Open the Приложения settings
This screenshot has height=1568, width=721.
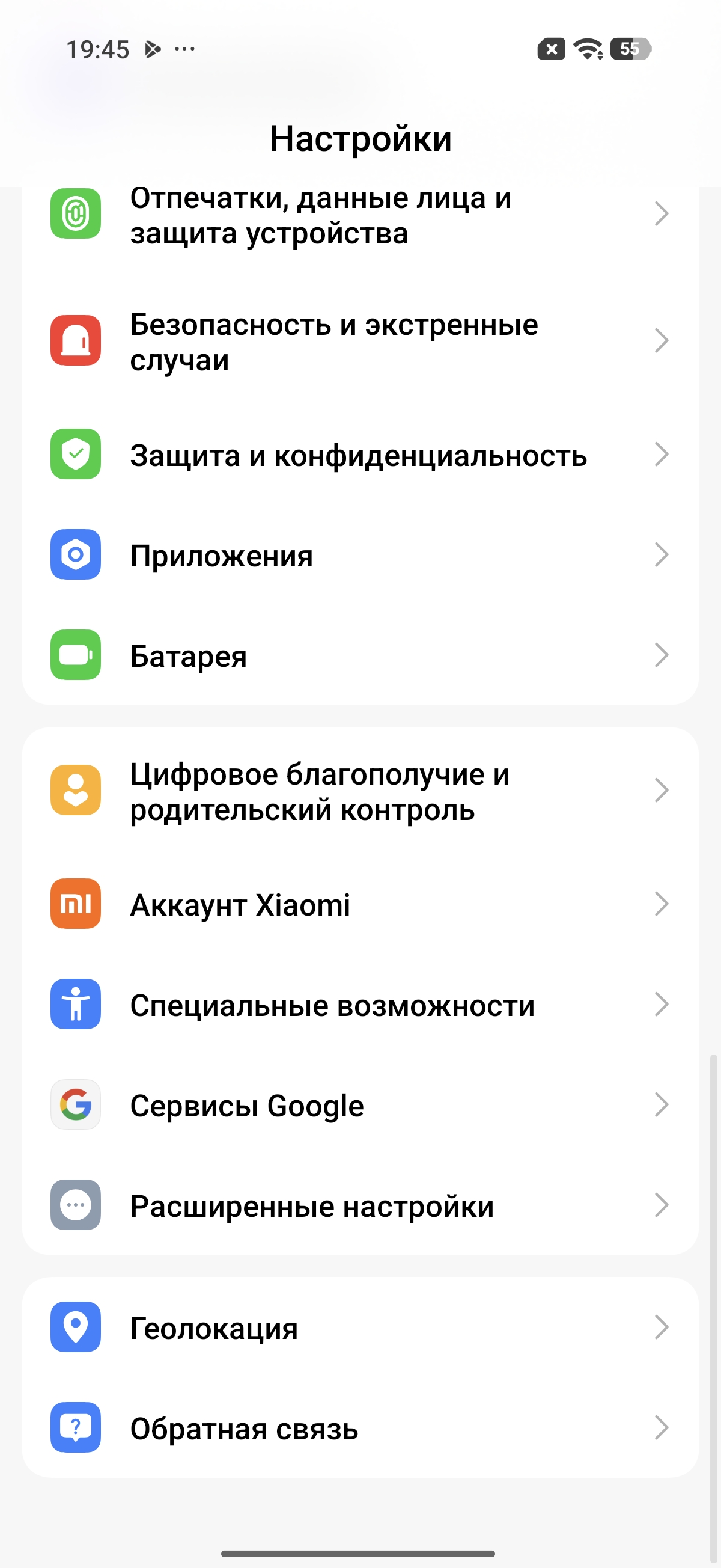(x=360, y=555)
